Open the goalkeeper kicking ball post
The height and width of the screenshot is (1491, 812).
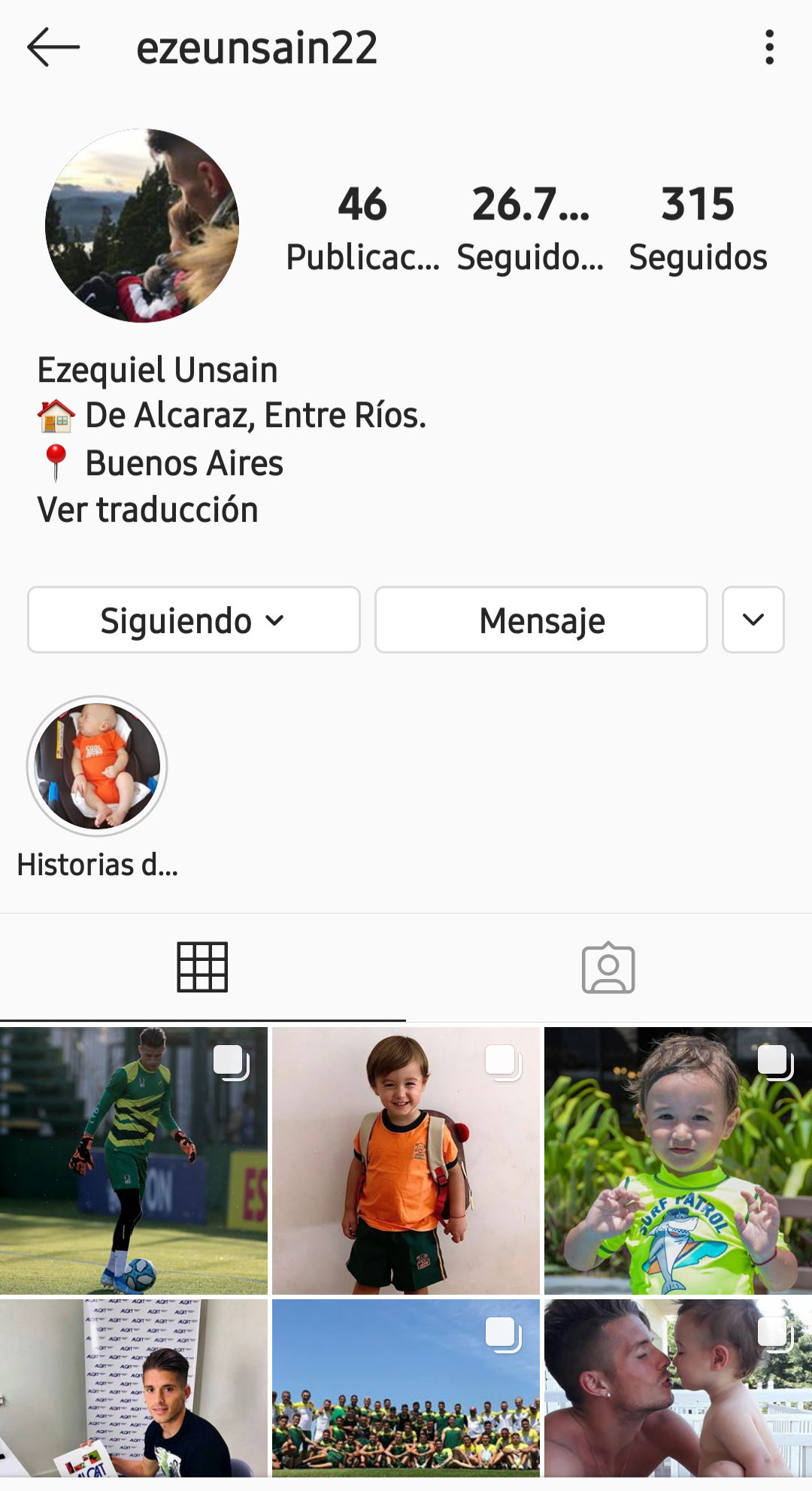click(134, 1160)
